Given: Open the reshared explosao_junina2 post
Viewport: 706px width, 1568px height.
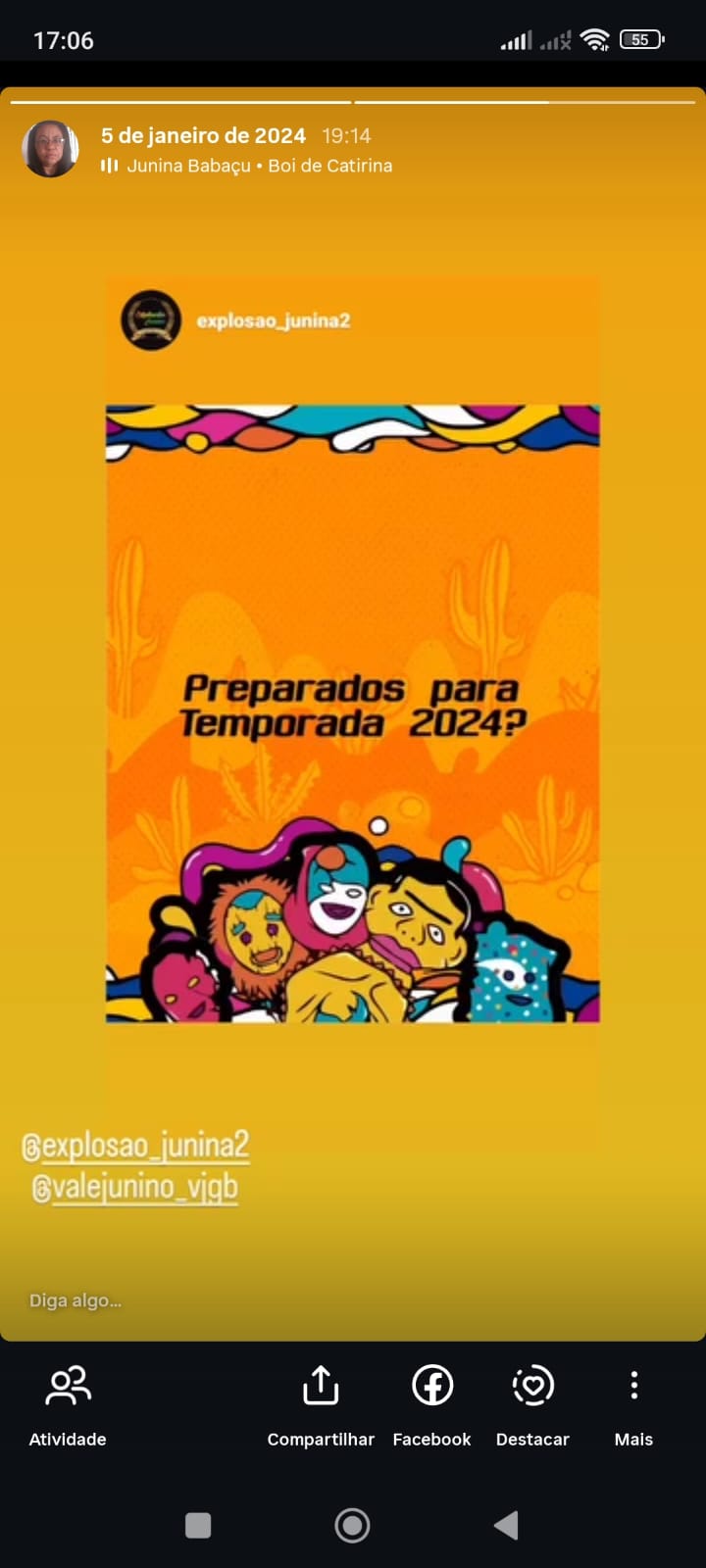Looking at the screenshot, I should tap(352, 686).
